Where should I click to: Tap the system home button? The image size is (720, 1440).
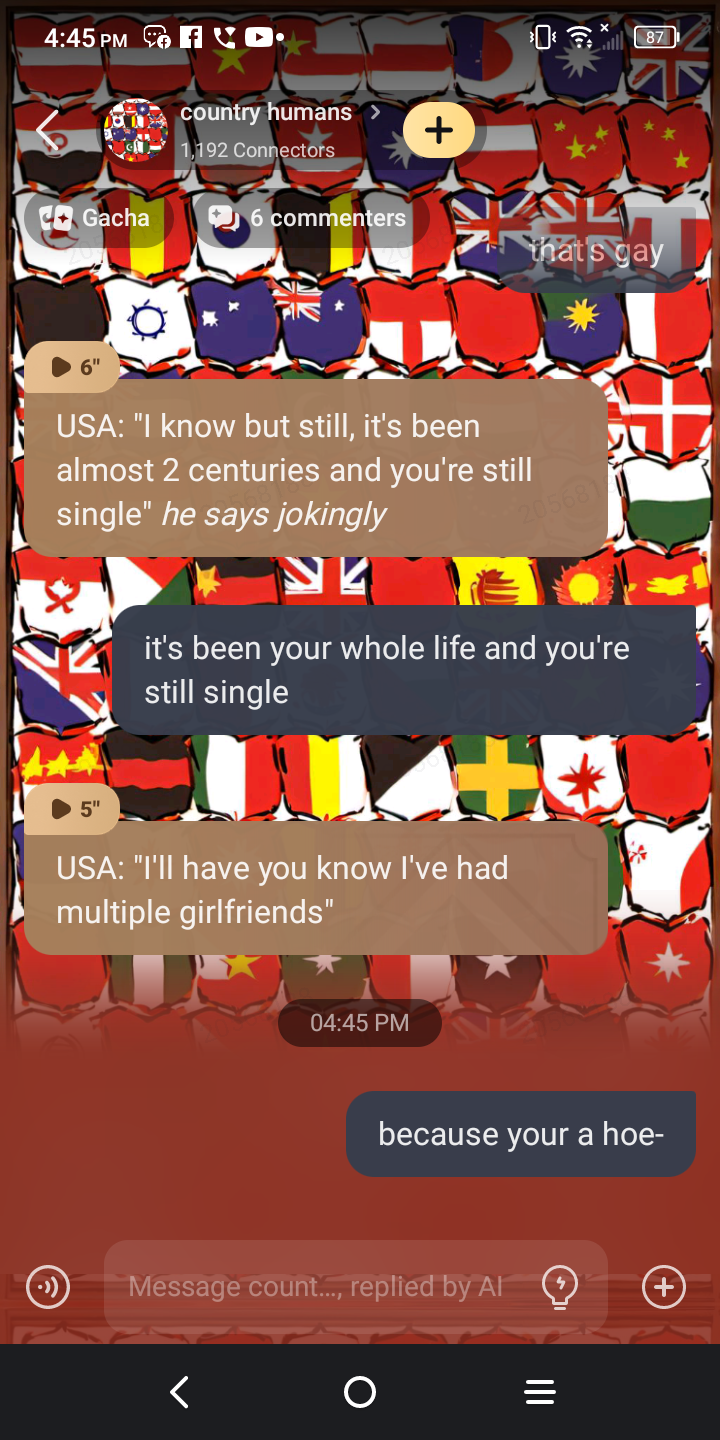point(360,1392)
